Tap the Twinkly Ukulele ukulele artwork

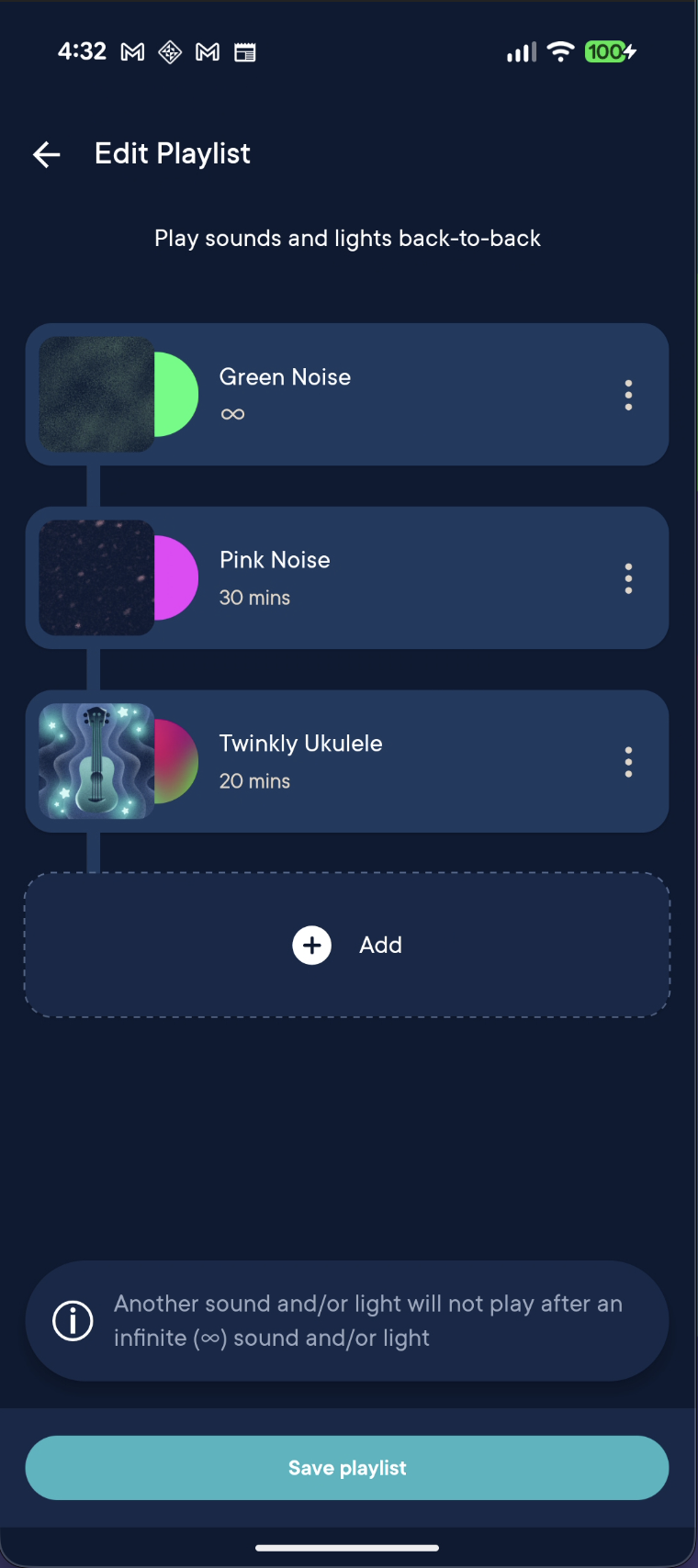[x=96, y=762]
